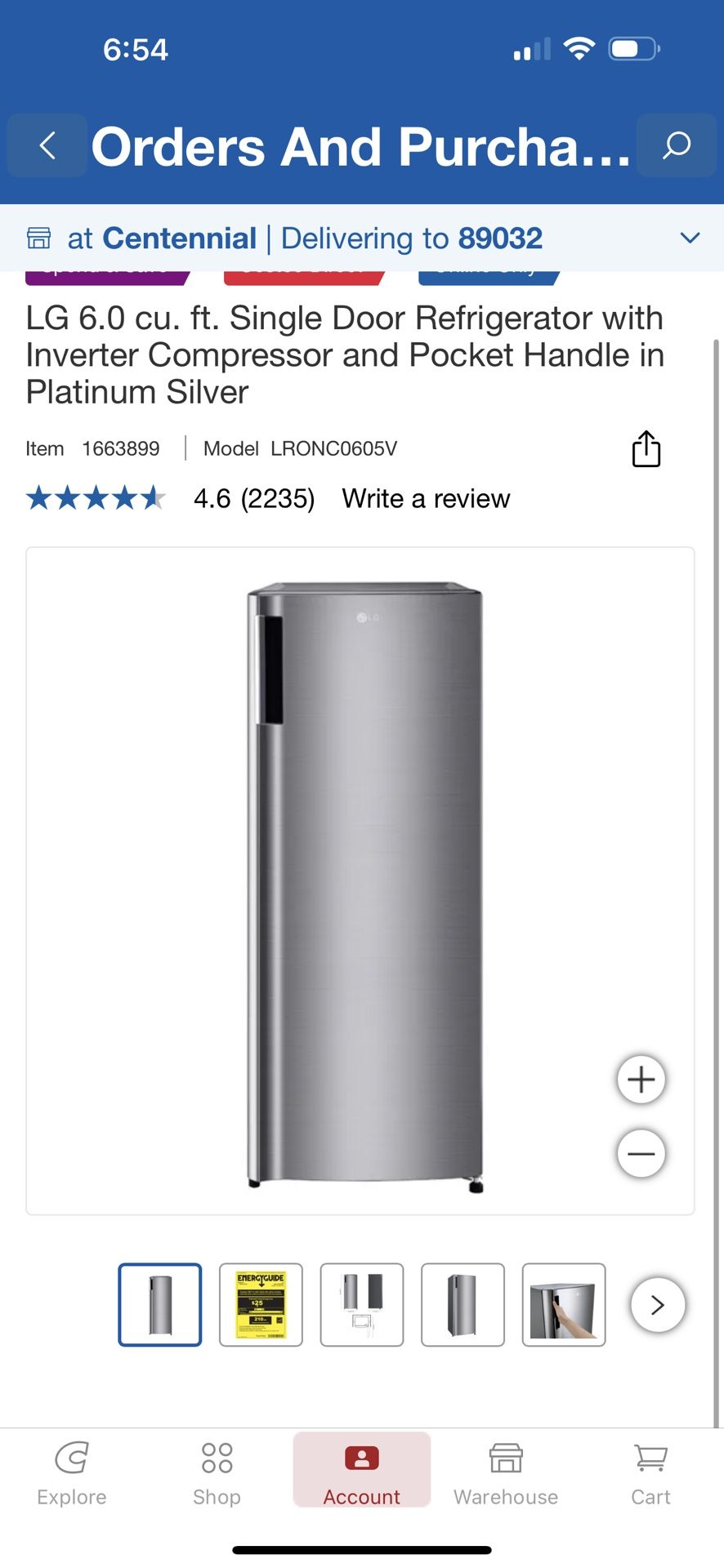Screen dimensions: 724x1568
Task: Switch to the Shop tab
Action: point(217,1473)
